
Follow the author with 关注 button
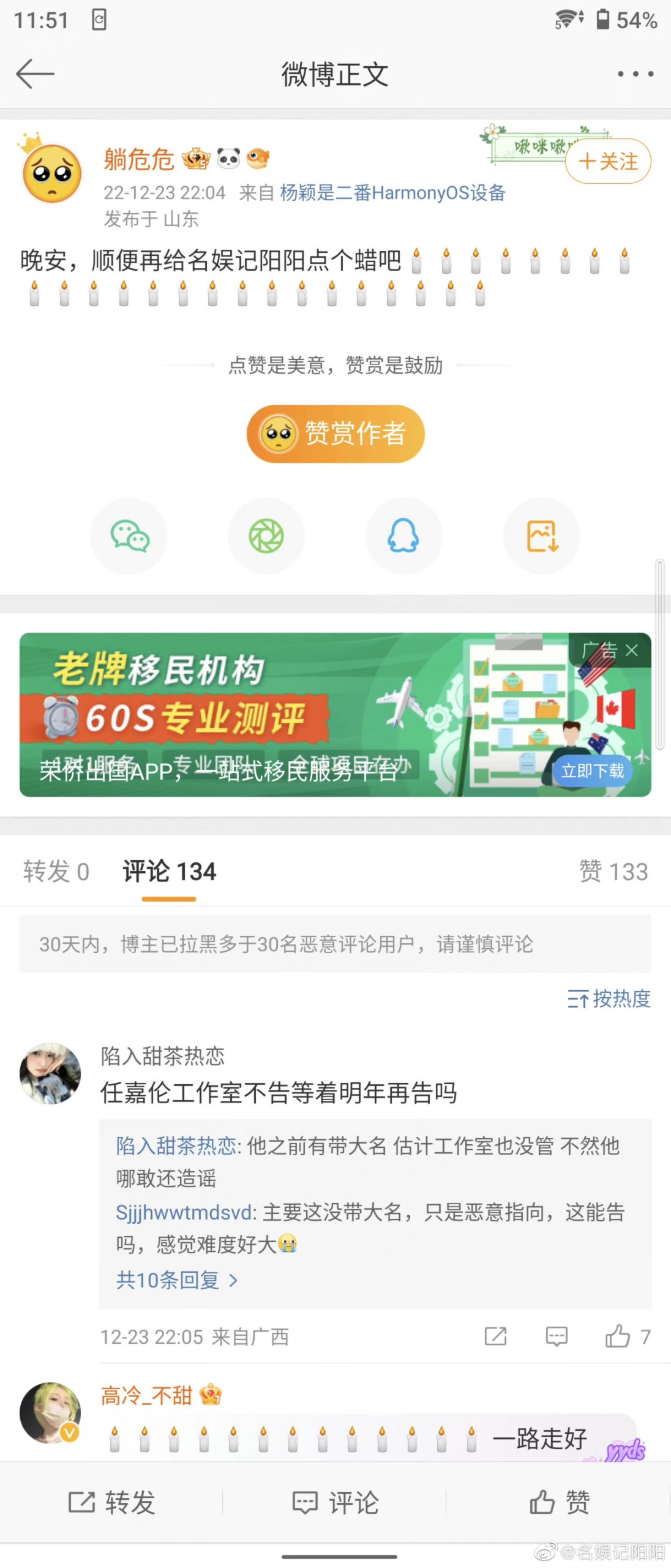point(608,162)
